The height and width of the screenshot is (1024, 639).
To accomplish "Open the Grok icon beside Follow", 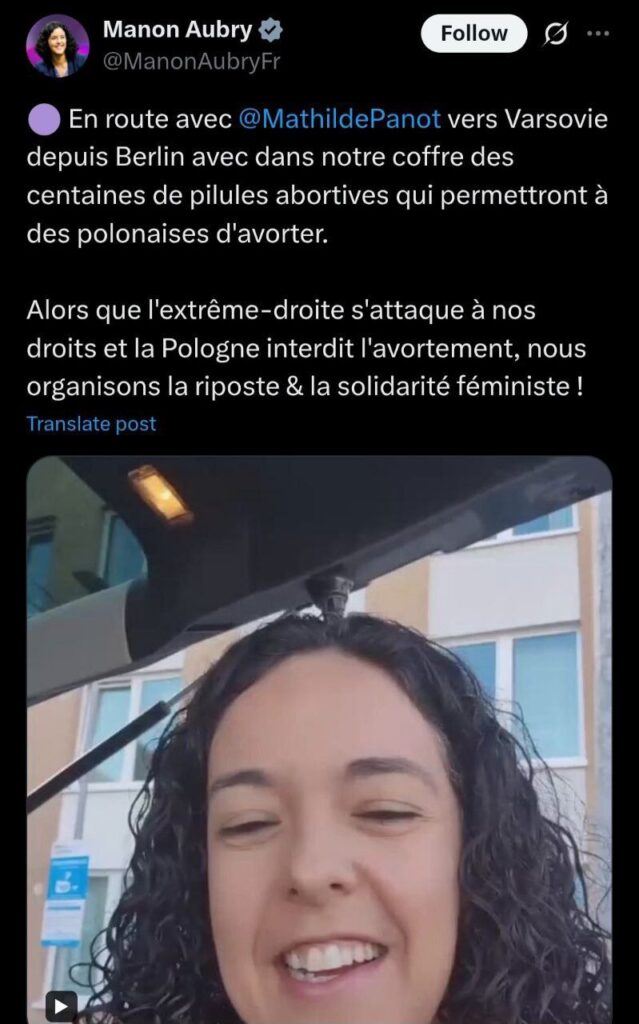I will [x=554, y=34].
